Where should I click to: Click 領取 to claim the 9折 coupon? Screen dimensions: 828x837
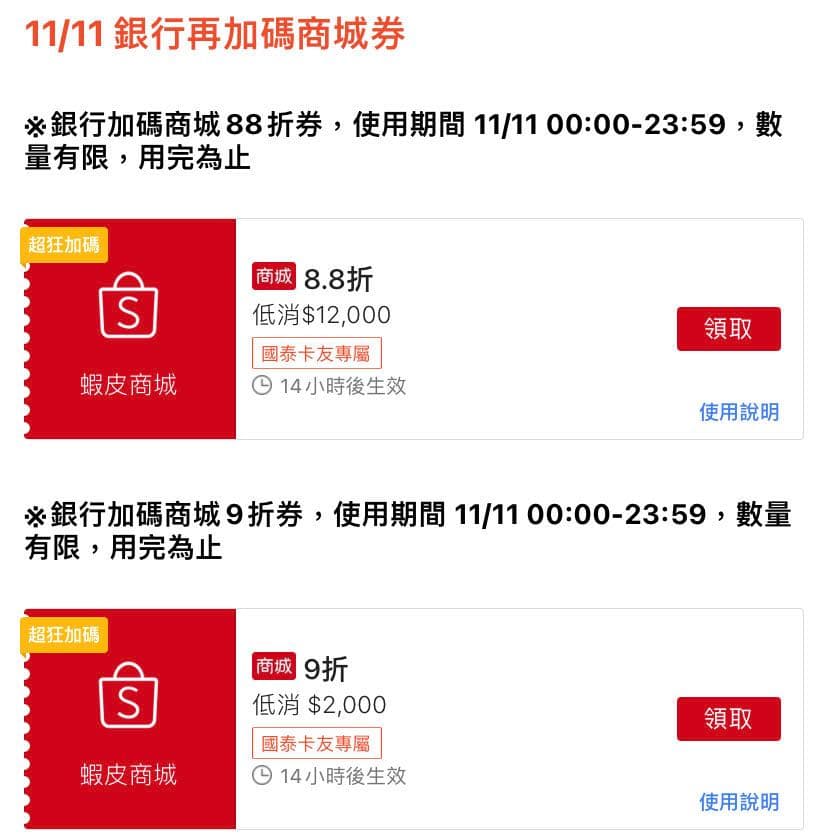tap(729, 718)
